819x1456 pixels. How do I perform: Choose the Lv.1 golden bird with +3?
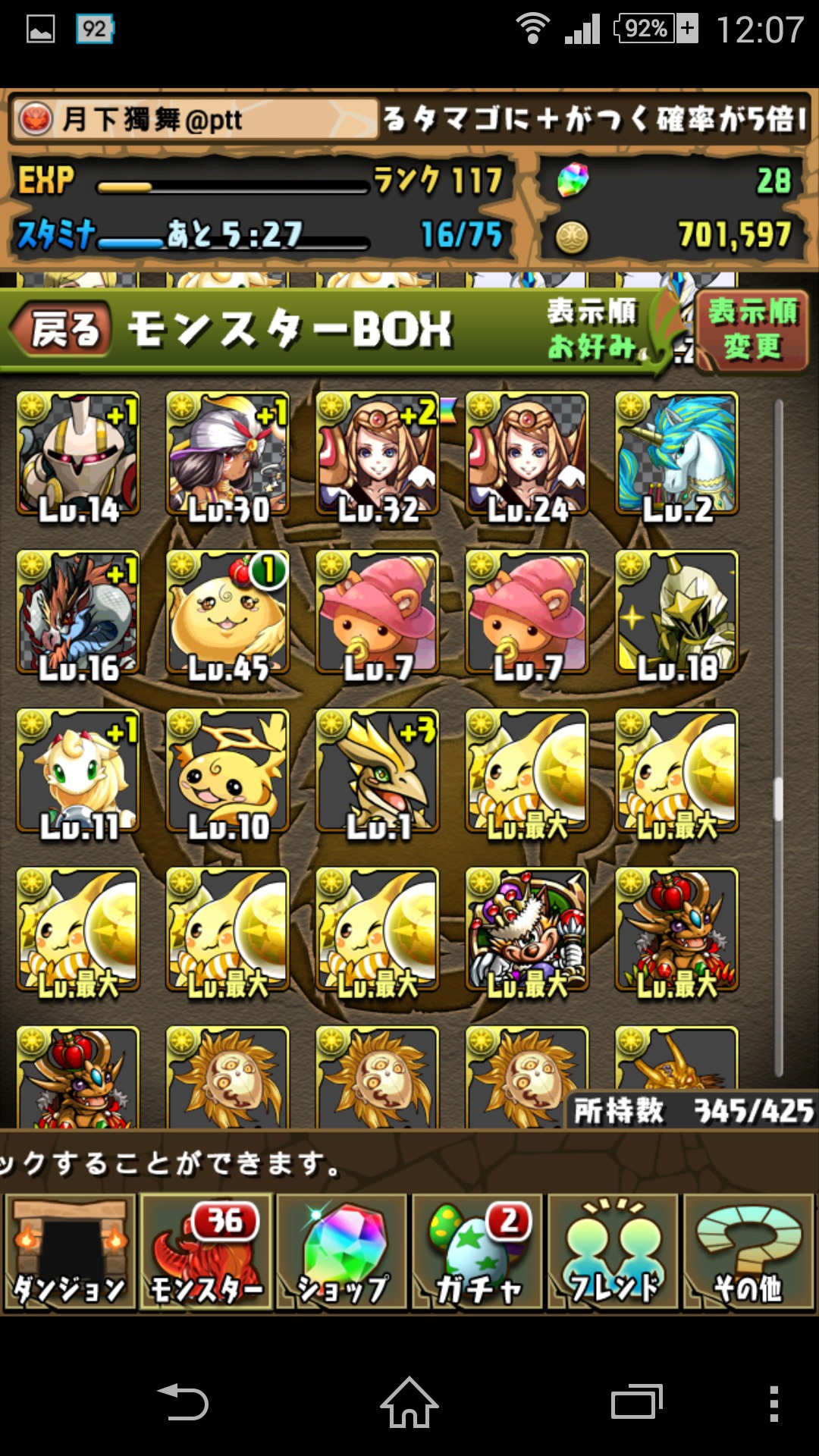pyautogui.click(x=378, y=772)
